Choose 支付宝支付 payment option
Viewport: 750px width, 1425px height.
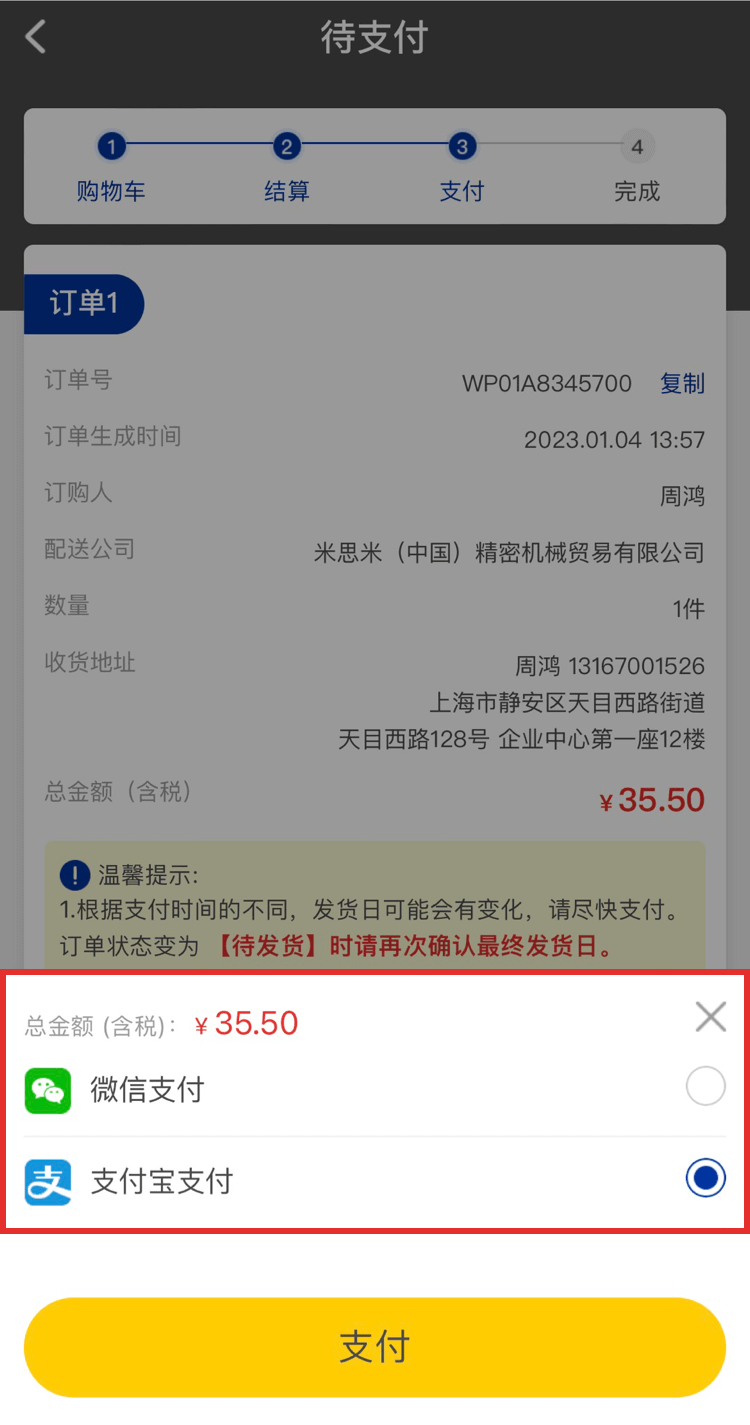705,1179
